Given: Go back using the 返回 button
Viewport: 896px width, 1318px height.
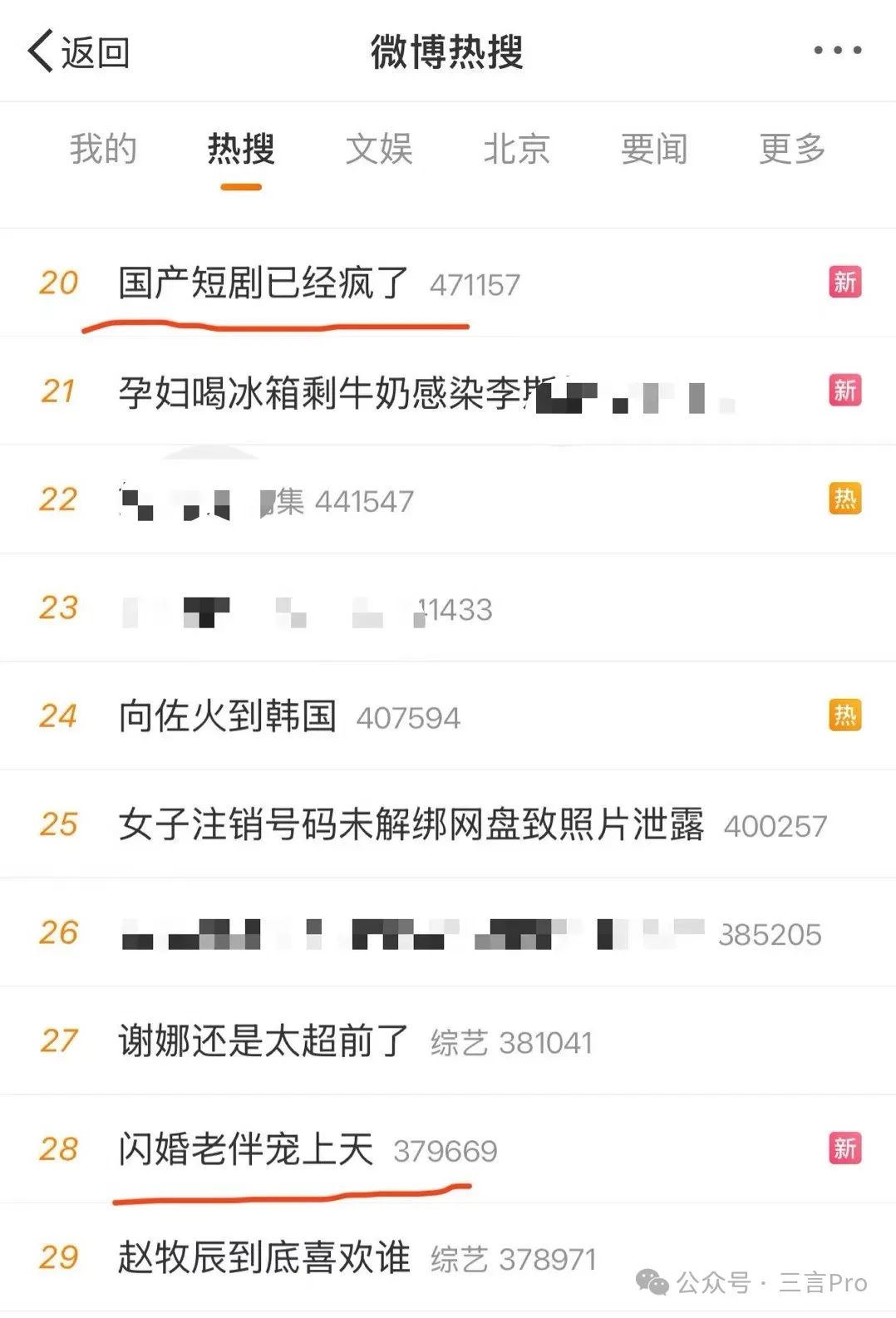Looking at the screenshot, I should pyautogui.click(x=78, y=52).
